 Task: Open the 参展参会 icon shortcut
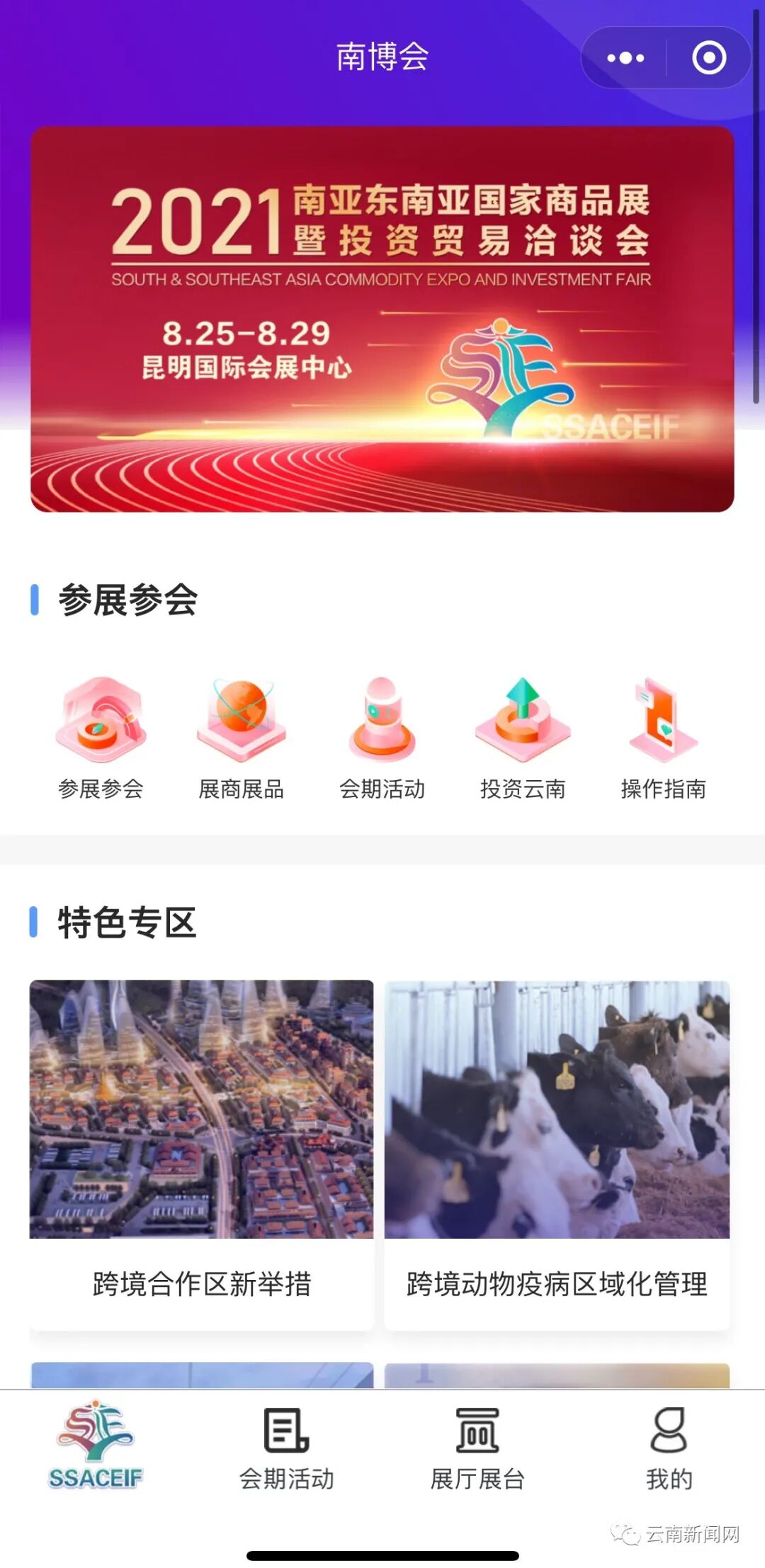click(101, 738)
